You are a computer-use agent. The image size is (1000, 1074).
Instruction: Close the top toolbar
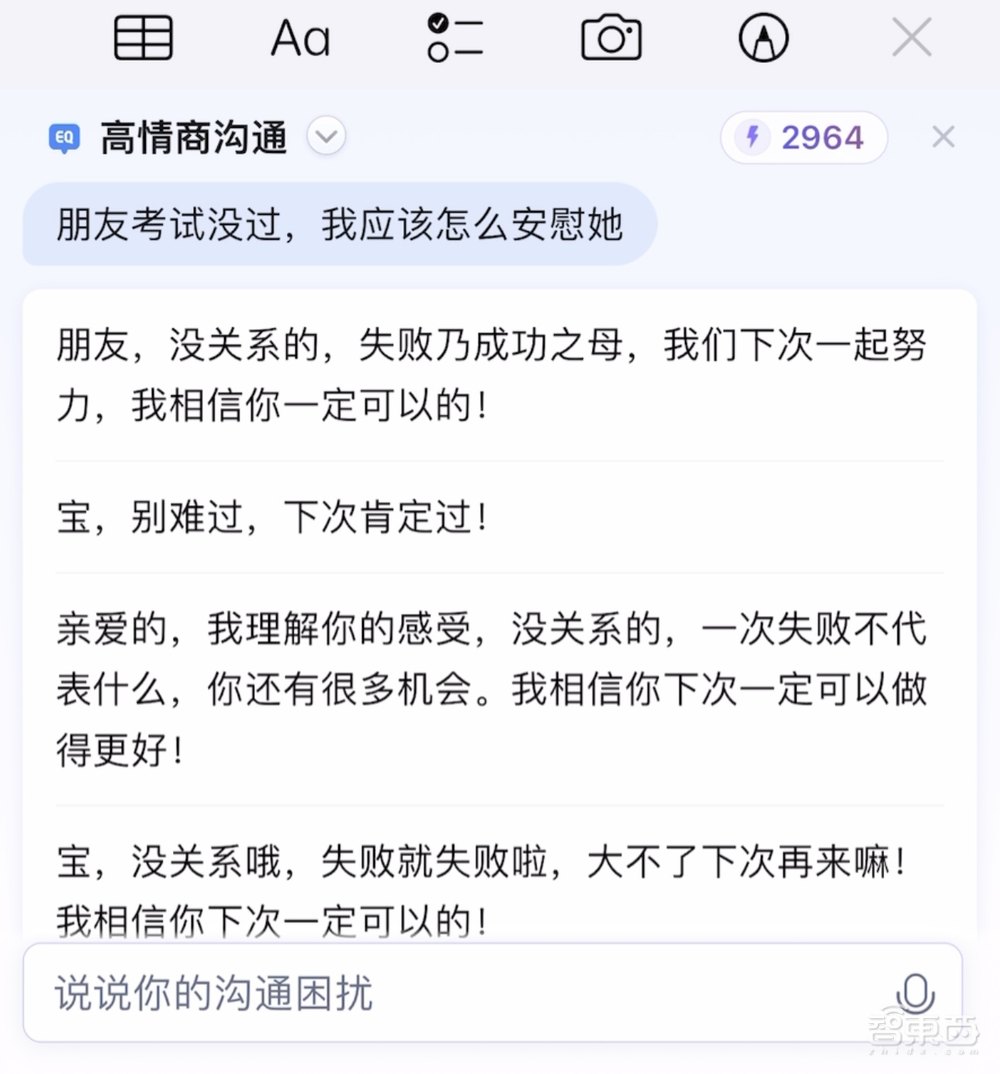[x=911, y=36]
